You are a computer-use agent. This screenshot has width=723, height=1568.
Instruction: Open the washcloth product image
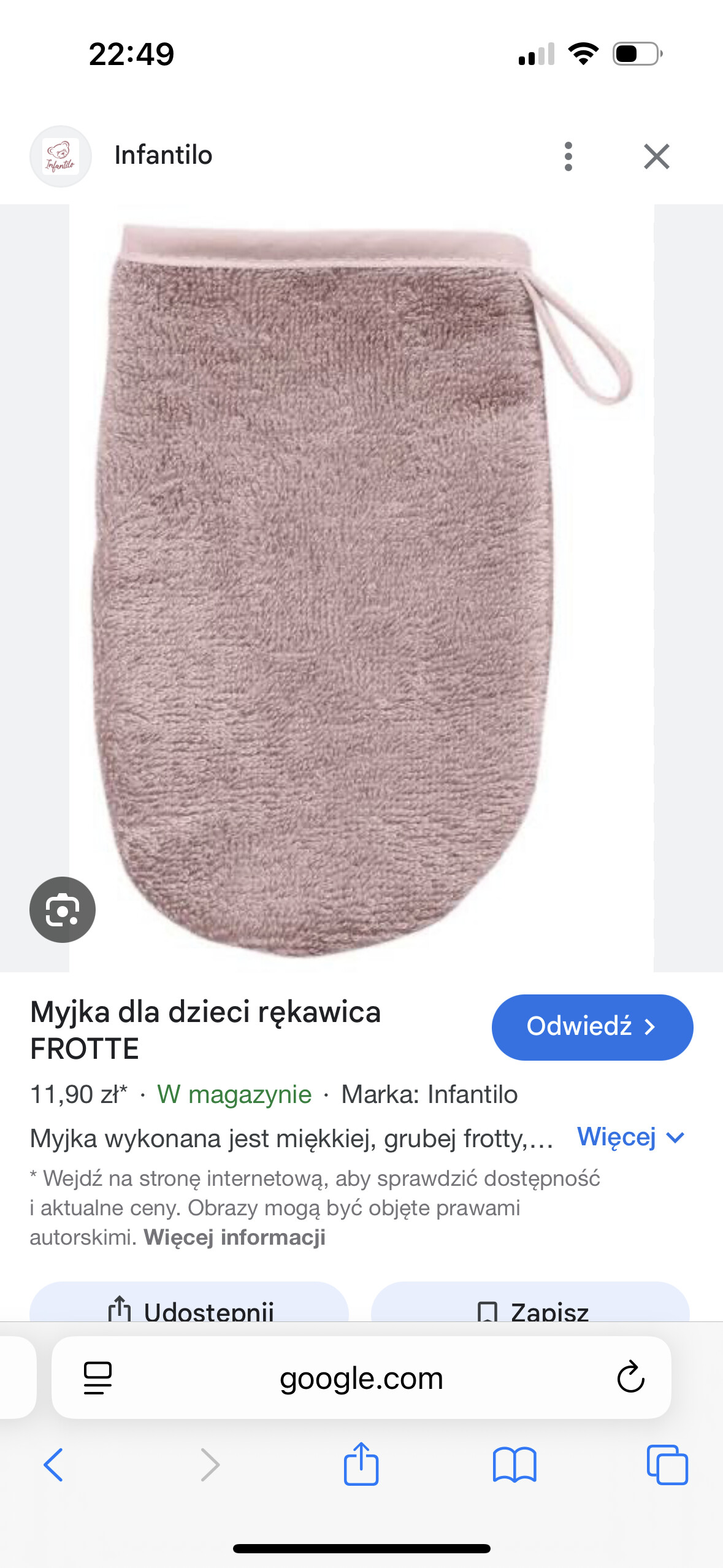pyautogui.click(x=361, y=588)
